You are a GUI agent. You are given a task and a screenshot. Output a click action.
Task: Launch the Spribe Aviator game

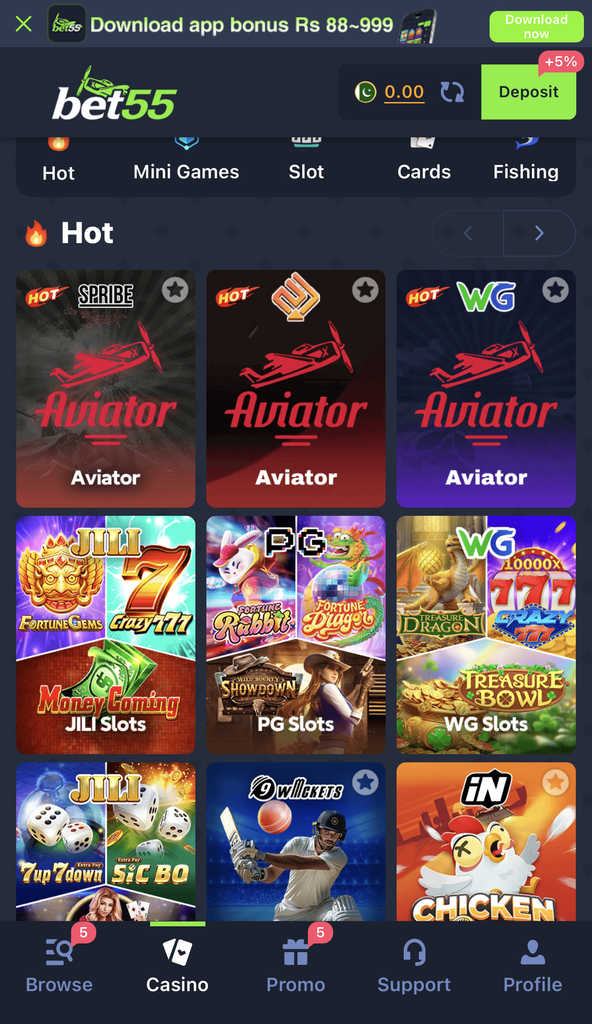(106, 389)
